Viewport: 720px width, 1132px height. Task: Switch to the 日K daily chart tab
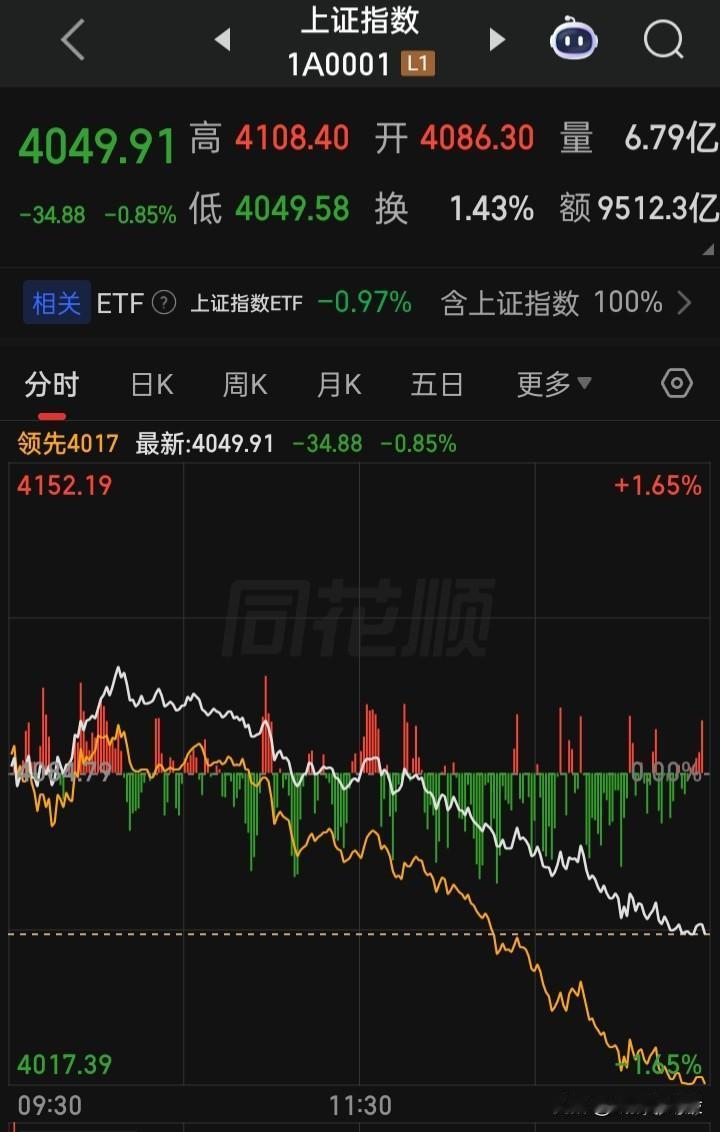(151, 383)
